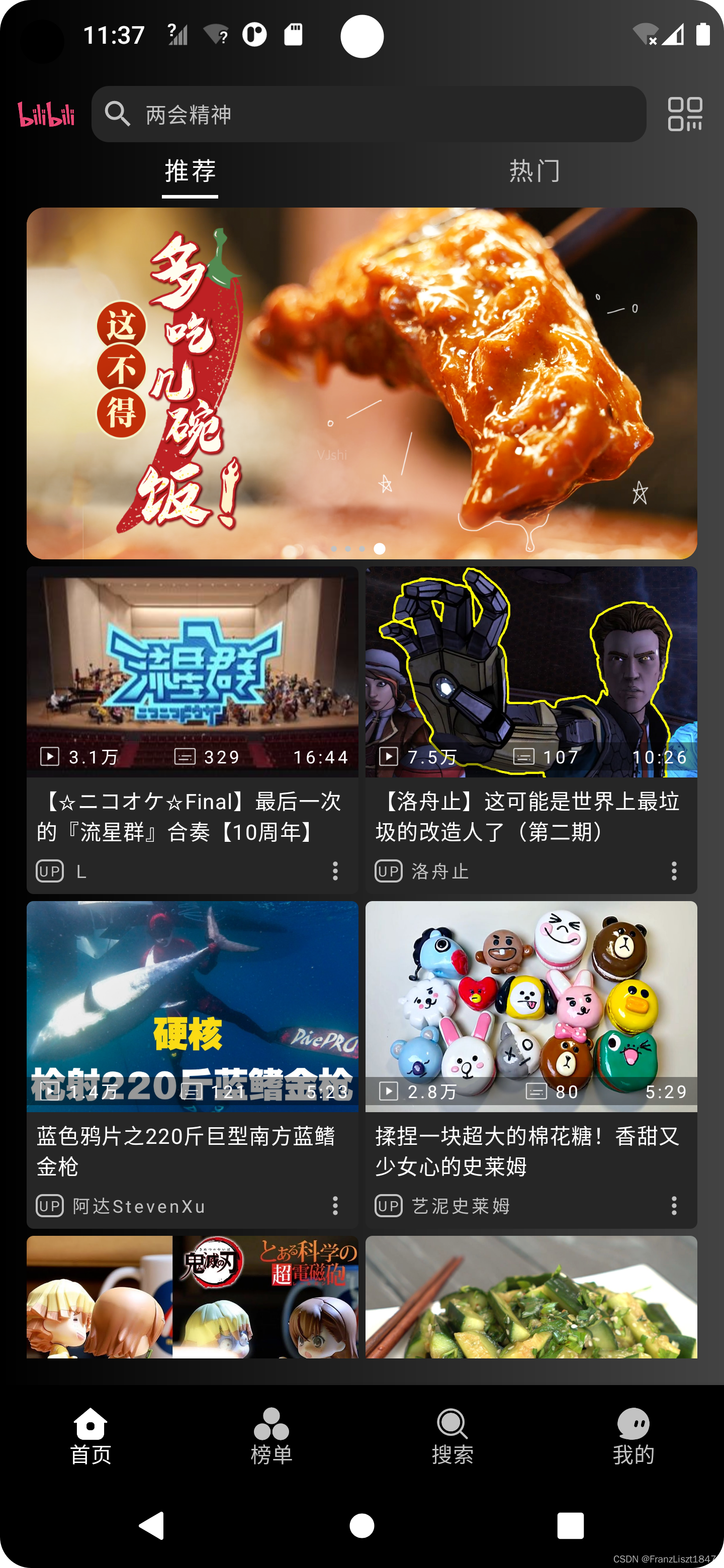Open the 蓝色鸦片 蓝鳍金枪 video
724x1568 pixels.
coord(193,1064)
